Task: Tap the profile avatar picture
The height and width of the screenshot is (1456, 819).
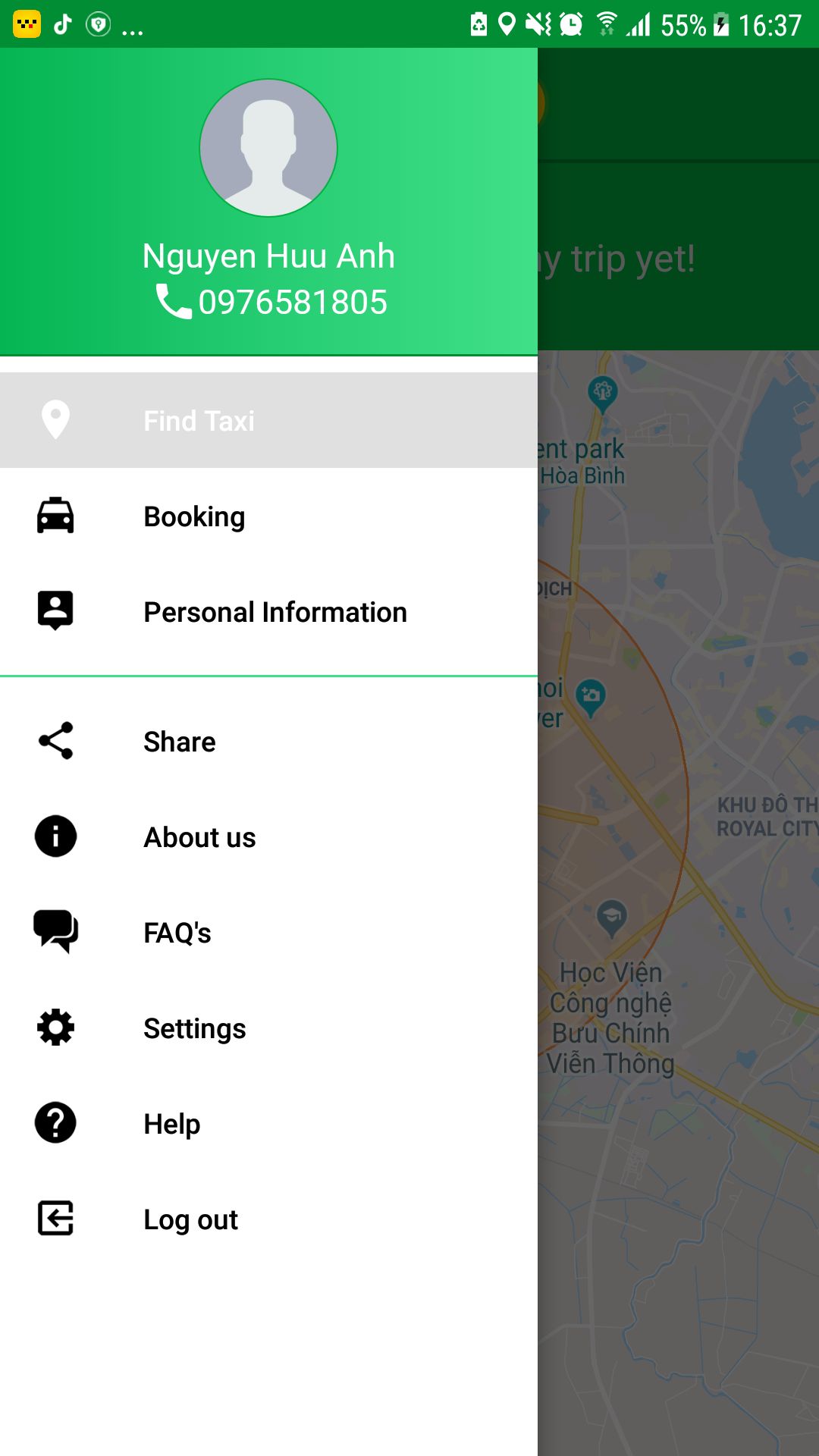Action: (268, 148)
